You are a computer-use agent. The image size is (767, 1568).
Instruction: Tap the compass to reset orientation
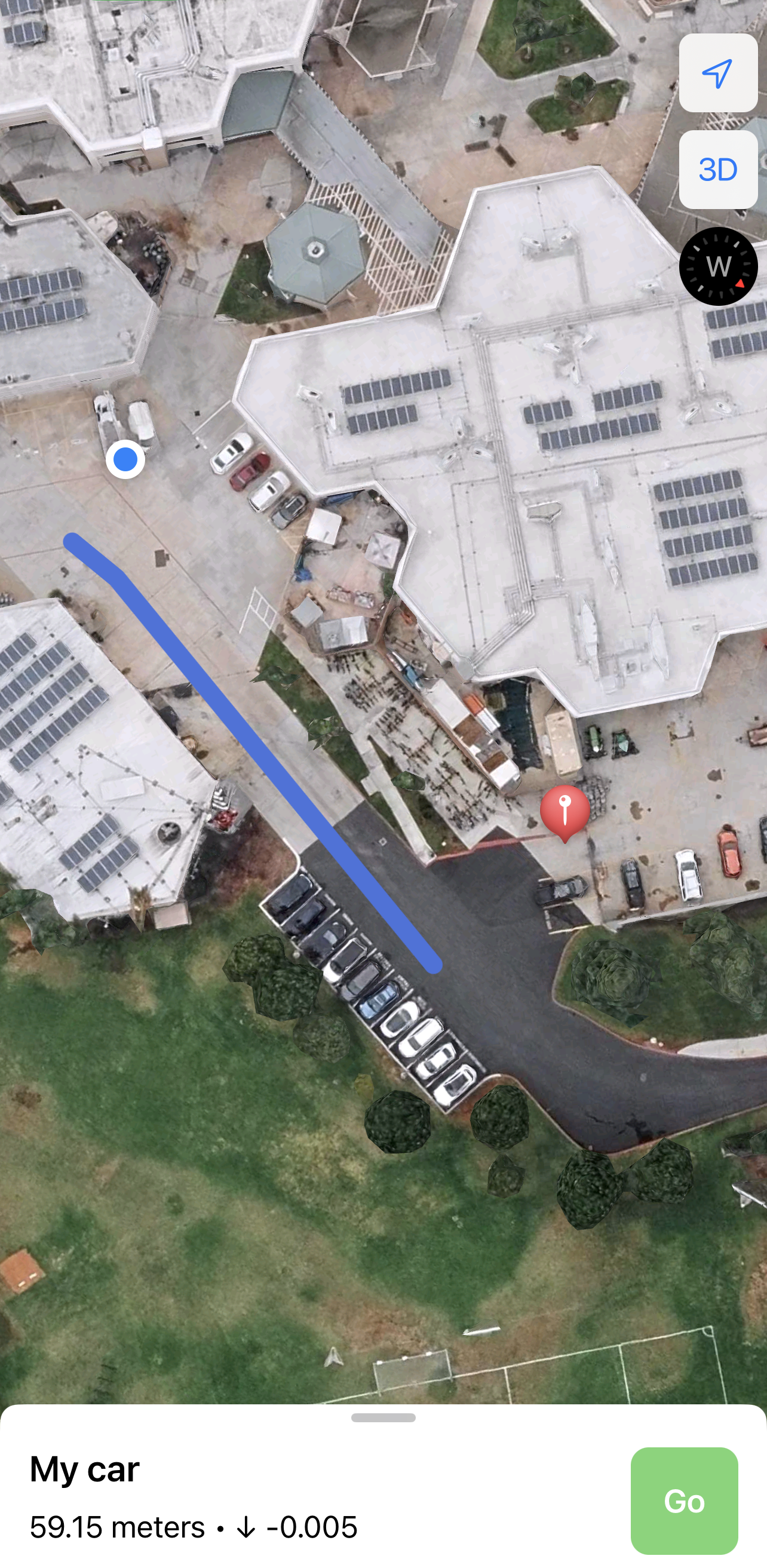pyautogui.click(x=717, y=266)
